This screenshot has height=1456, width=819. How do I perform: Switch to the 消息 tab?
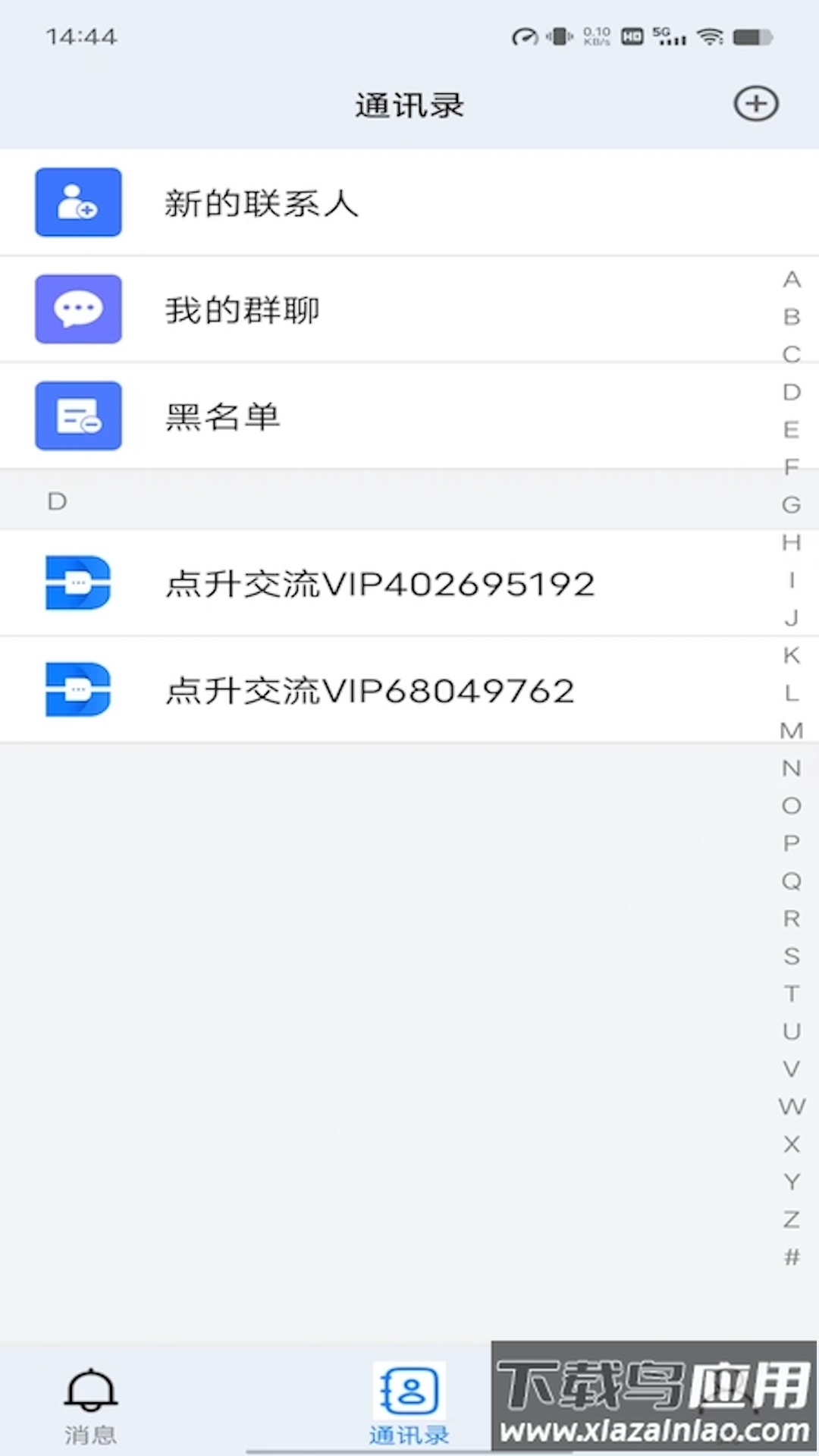click(x=89, y=1414)
